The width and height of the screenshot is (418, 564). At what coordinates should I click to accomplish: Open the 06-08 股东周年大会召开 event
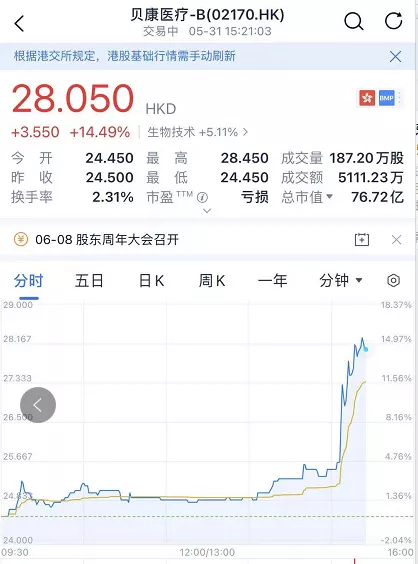tap(107, 240)
